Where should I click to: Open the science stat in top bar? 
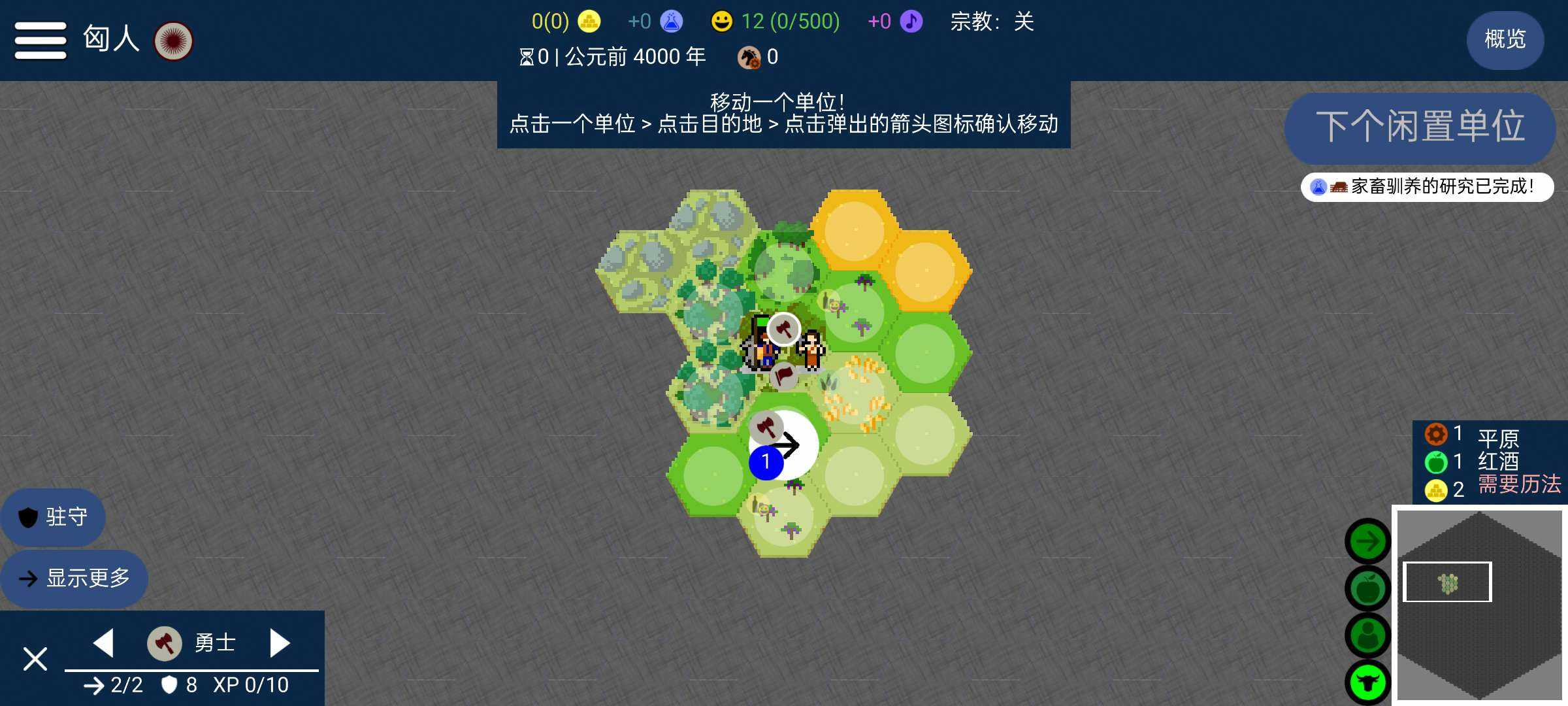655,22
